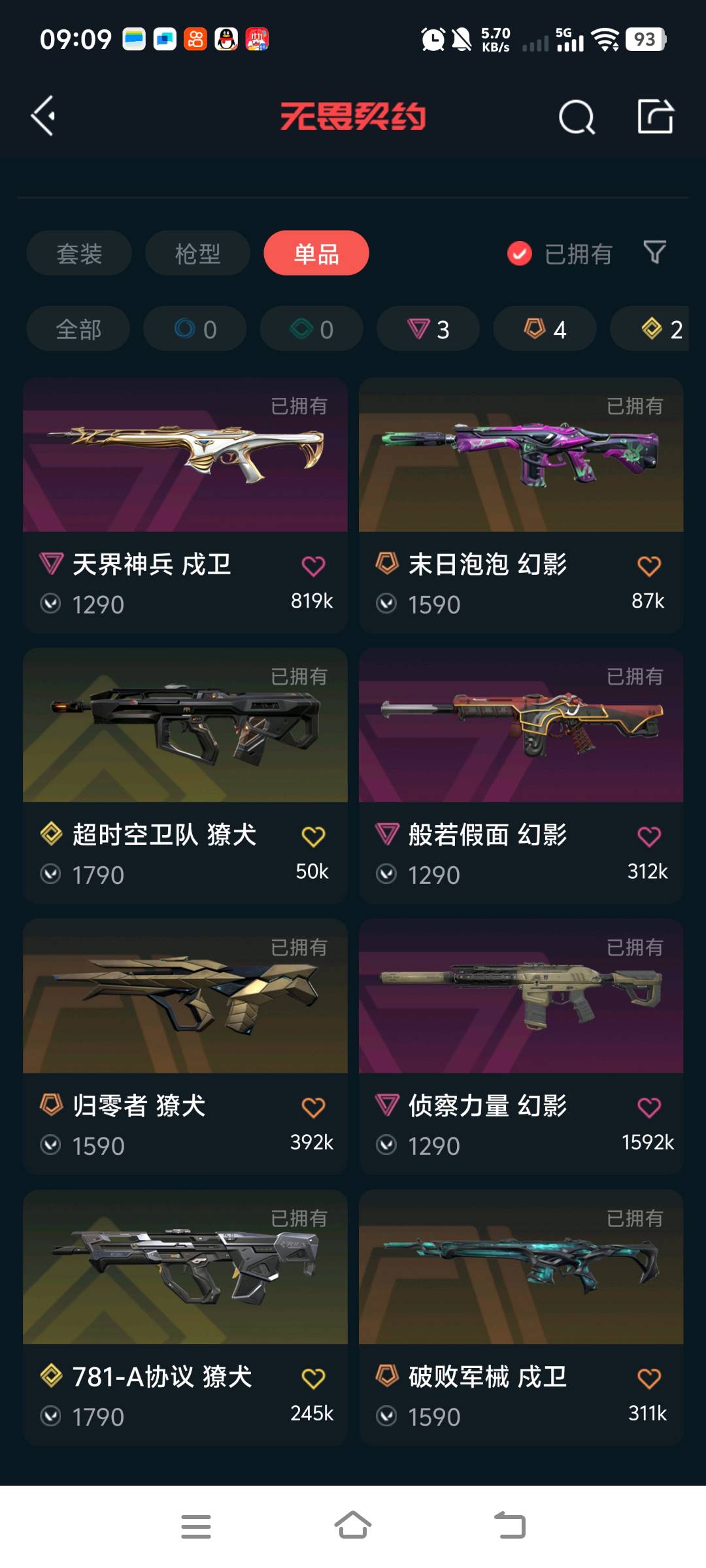This screenshot has height=1568, width=706.
Task: Open the 破败军械 戍卫 skin card
Action: 521,1267
